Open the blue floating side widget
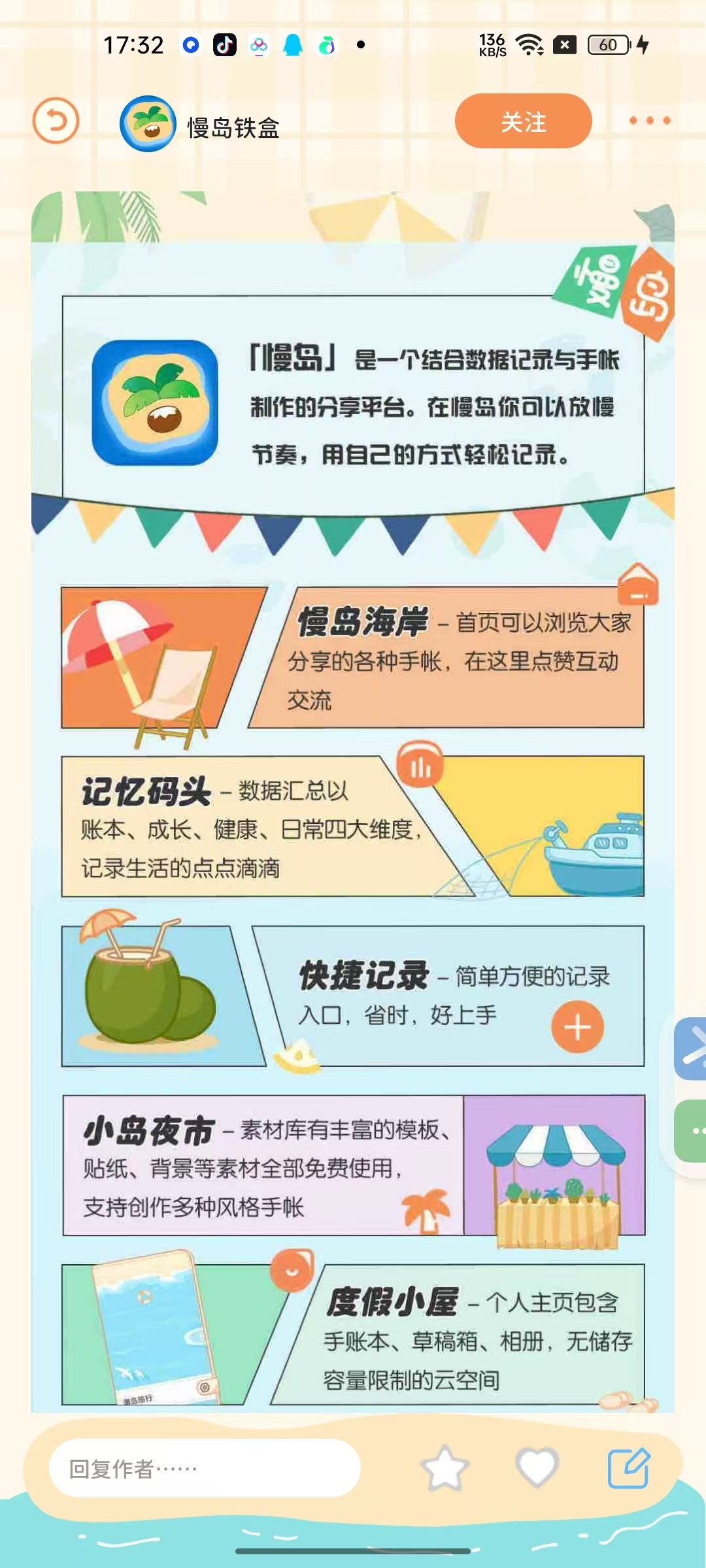The image size is (706, 1568). tap(692, 1048)
